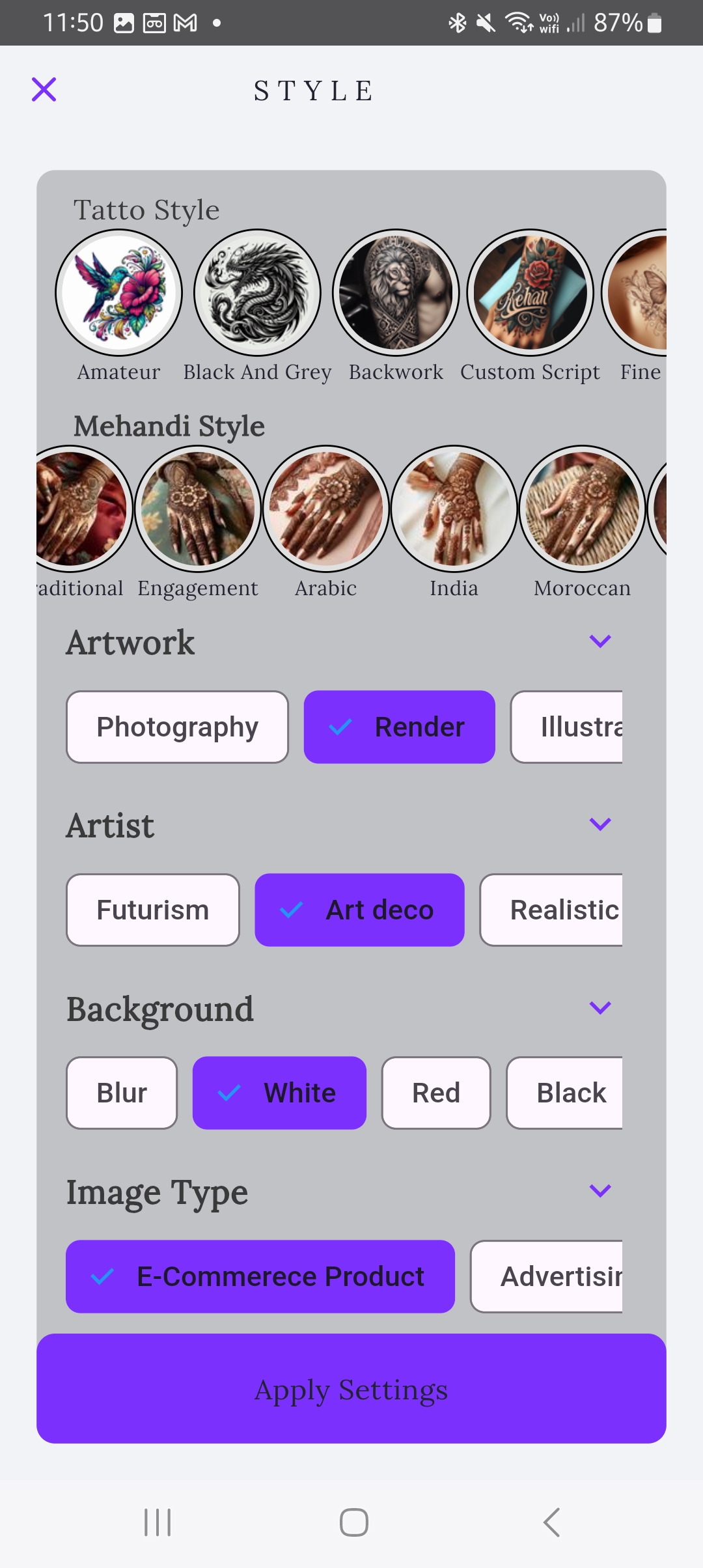Select the Arabic mehandi style
The height and width of the screenshot is (1568, 703).
pos(326,509)
